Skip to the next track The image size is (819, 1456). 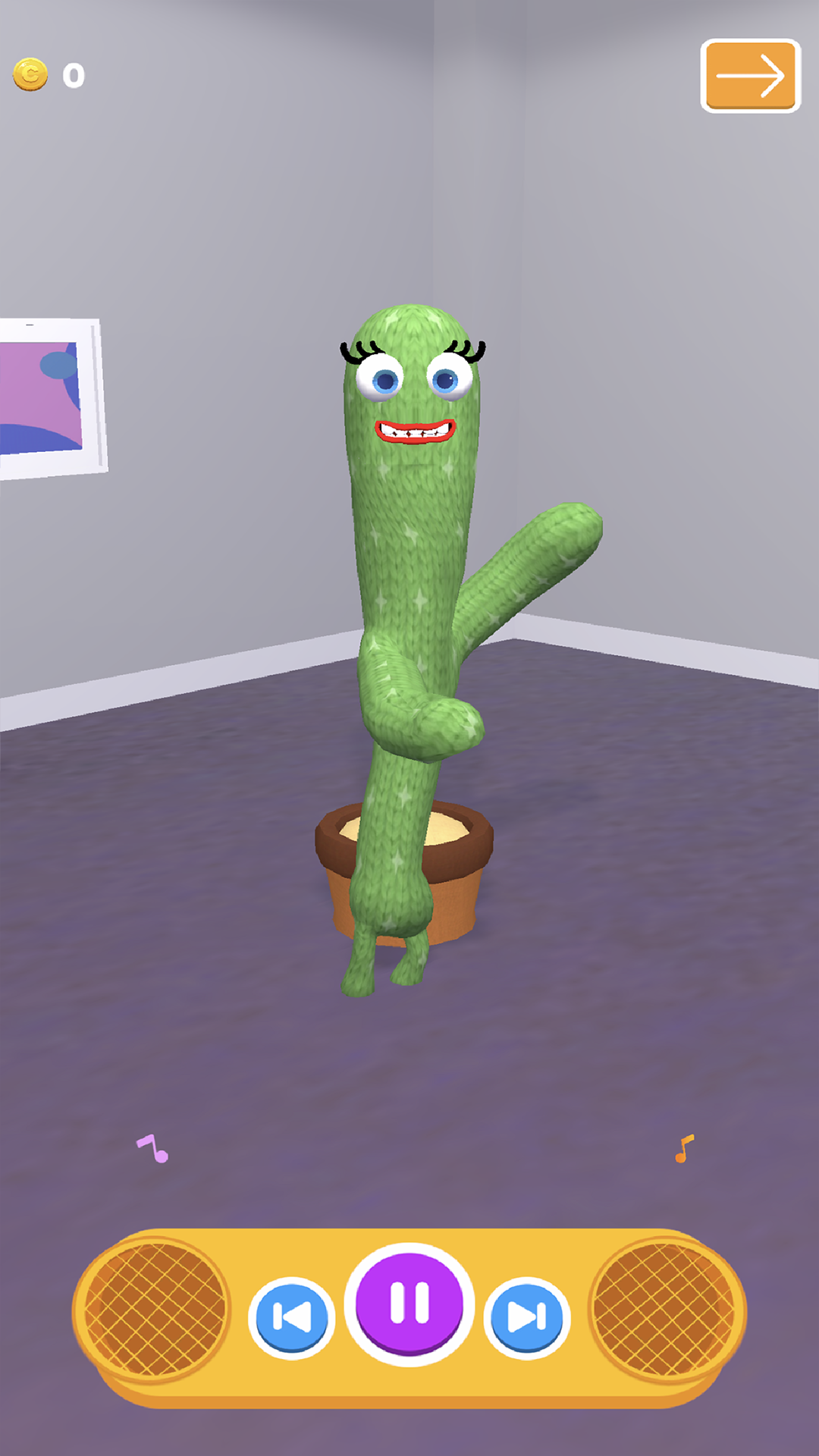(527, 1317)
